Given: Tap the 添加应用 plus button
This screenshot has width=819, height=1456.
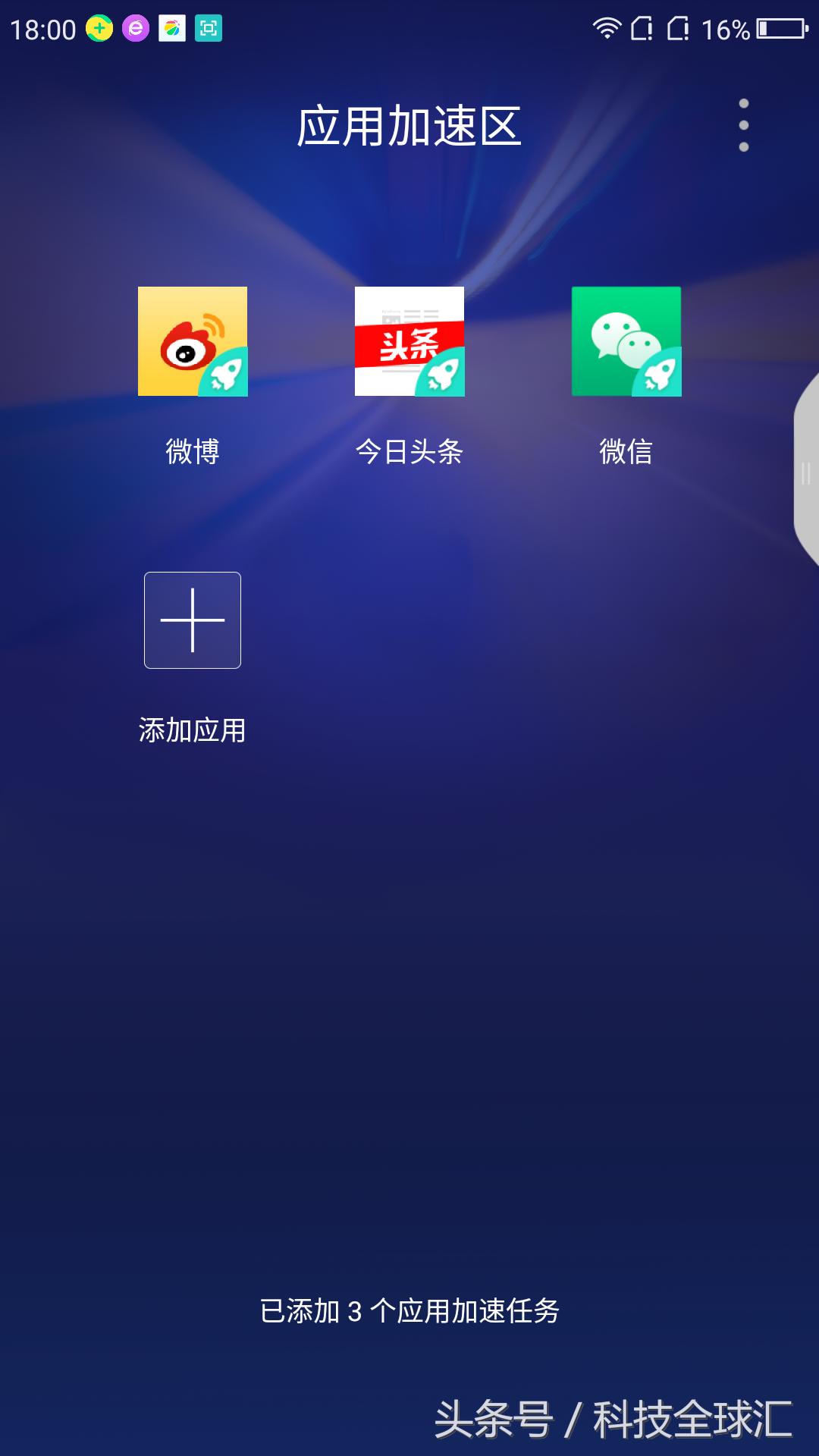Looking at the screenshot, I should [x=192, y=620].
